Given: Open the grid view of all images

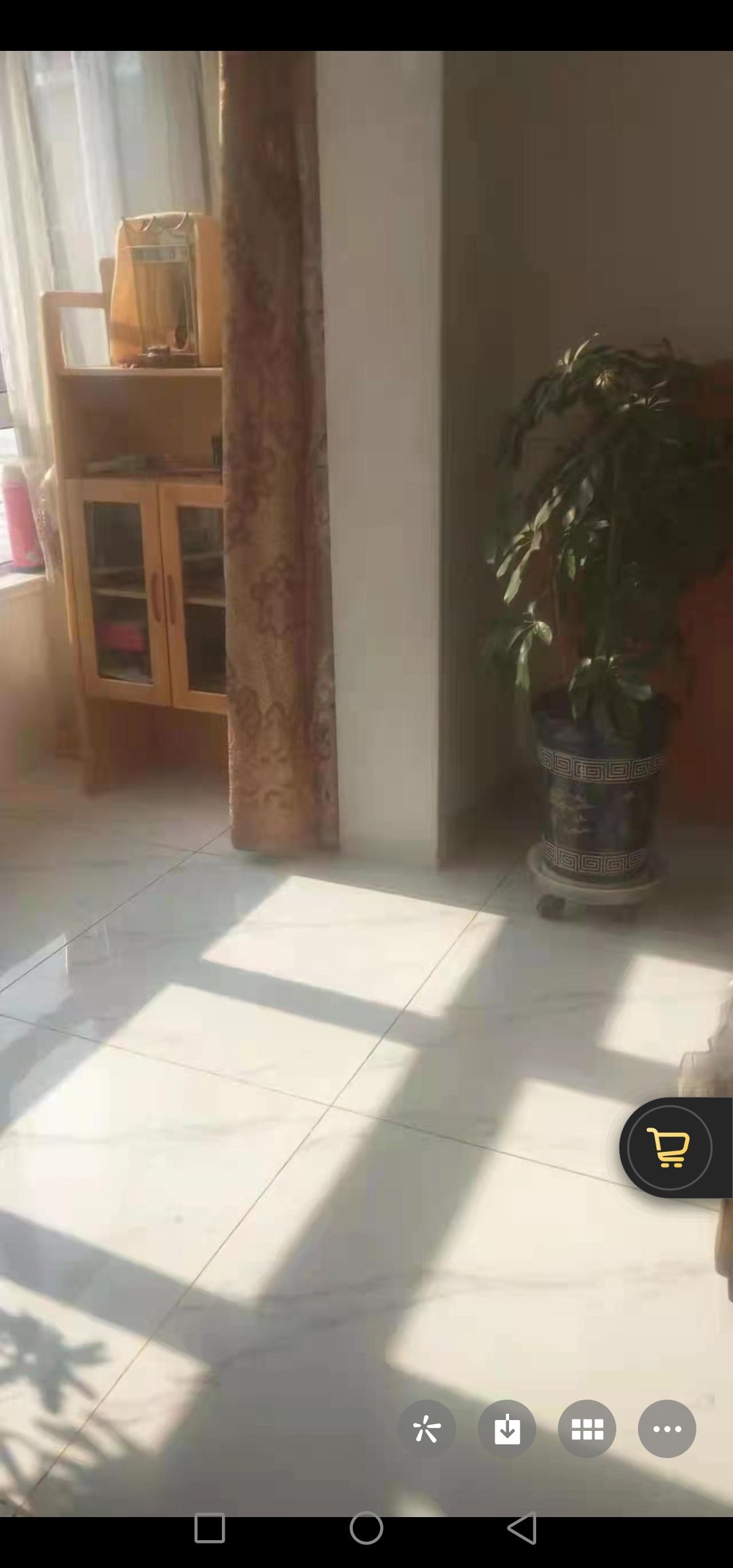Looking at the screenshot, I should [587, 1429].
